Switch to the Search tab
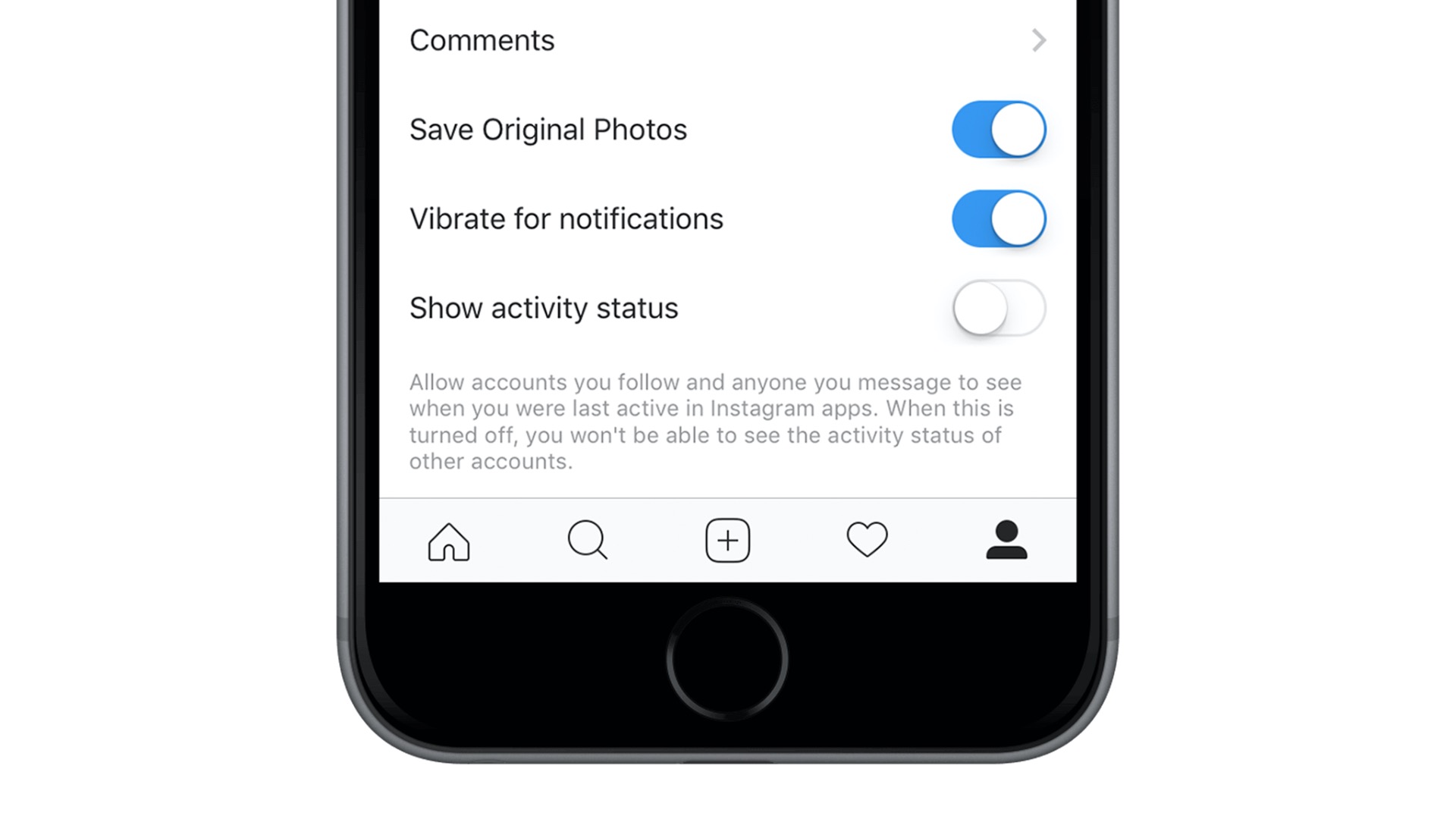The width and height of the screenshot is (1456, 819). 588,541
